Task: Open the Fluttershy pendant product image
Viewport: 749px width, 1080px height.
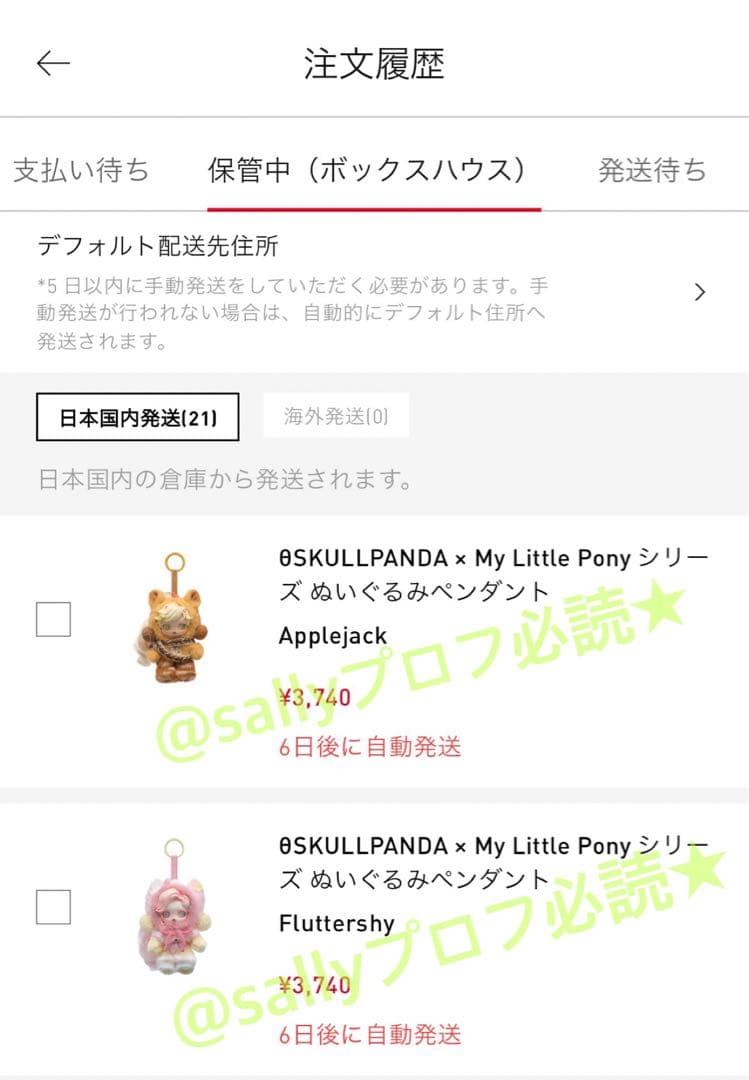Action: [174, 906]
